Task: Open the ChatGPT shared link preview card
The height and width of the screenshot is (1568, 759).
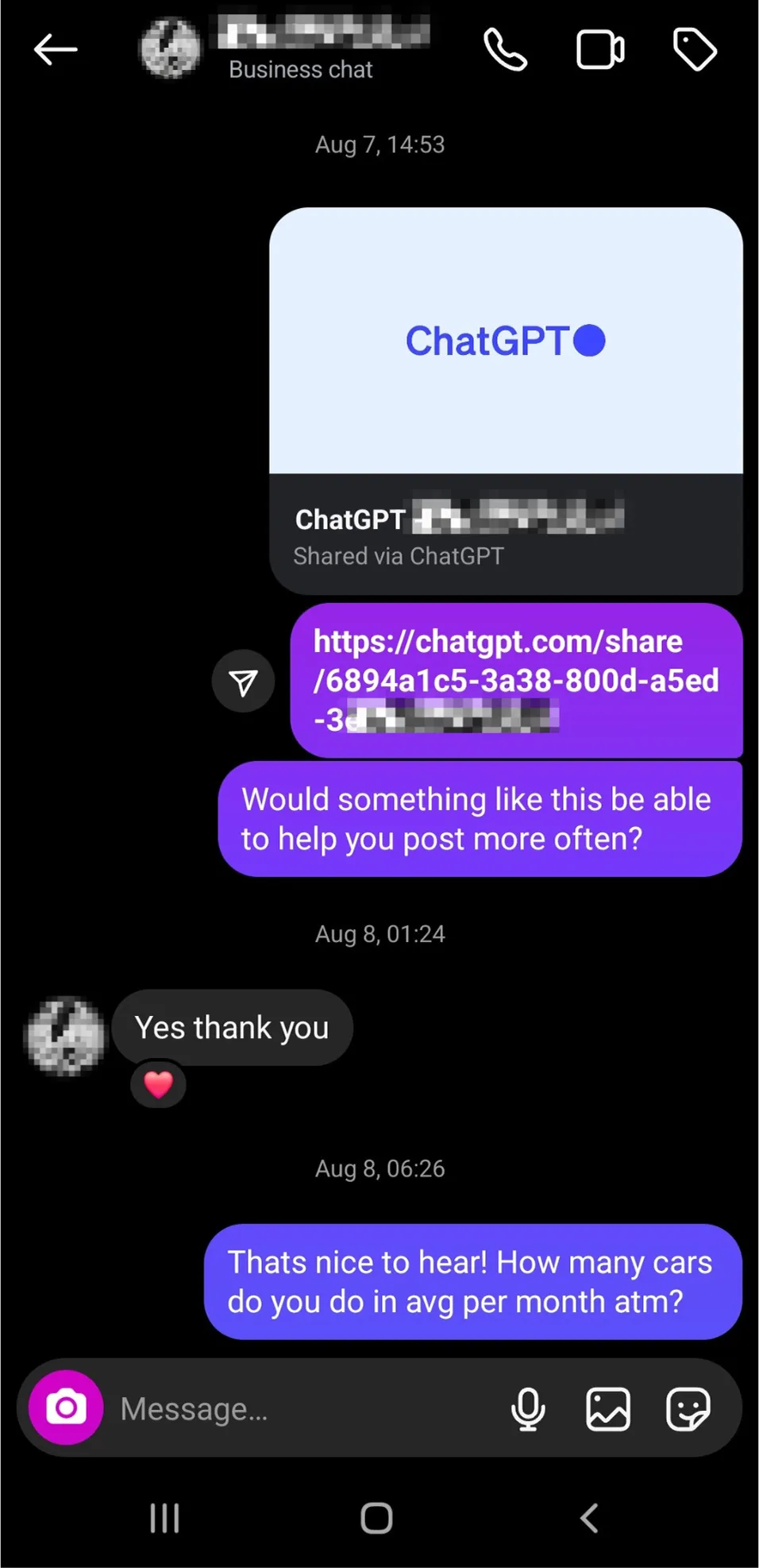Action: [x=506, y=401]
